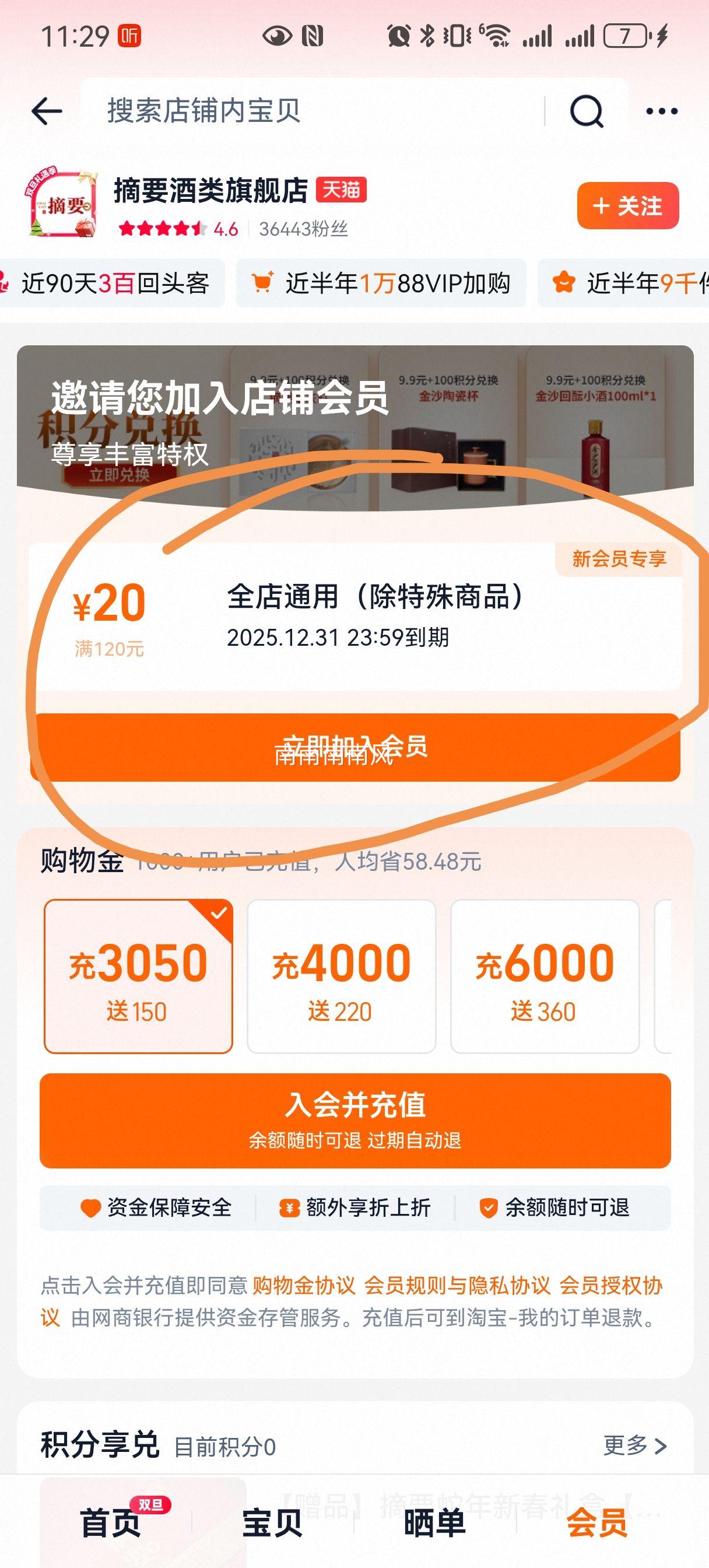Click the 摘要 store logo avatar
This screenshot has height=1568, width=709.
pyautogui.click(x=63, y=205)
